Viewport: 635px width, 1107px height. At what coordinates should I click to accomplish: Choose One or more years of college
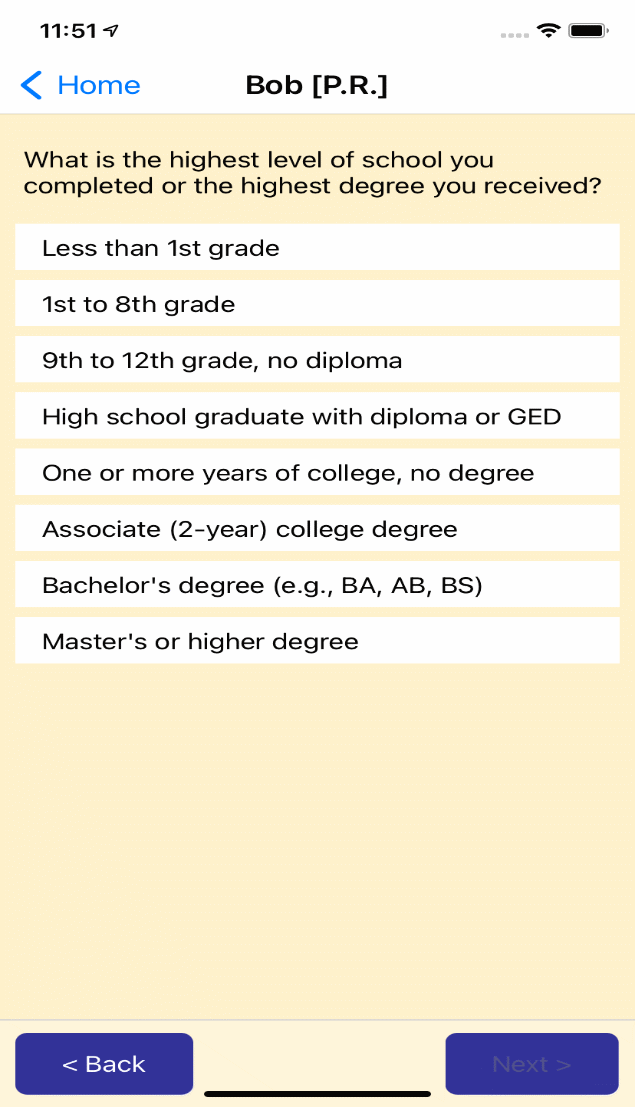pyautogui.click(x=317, y=472)
